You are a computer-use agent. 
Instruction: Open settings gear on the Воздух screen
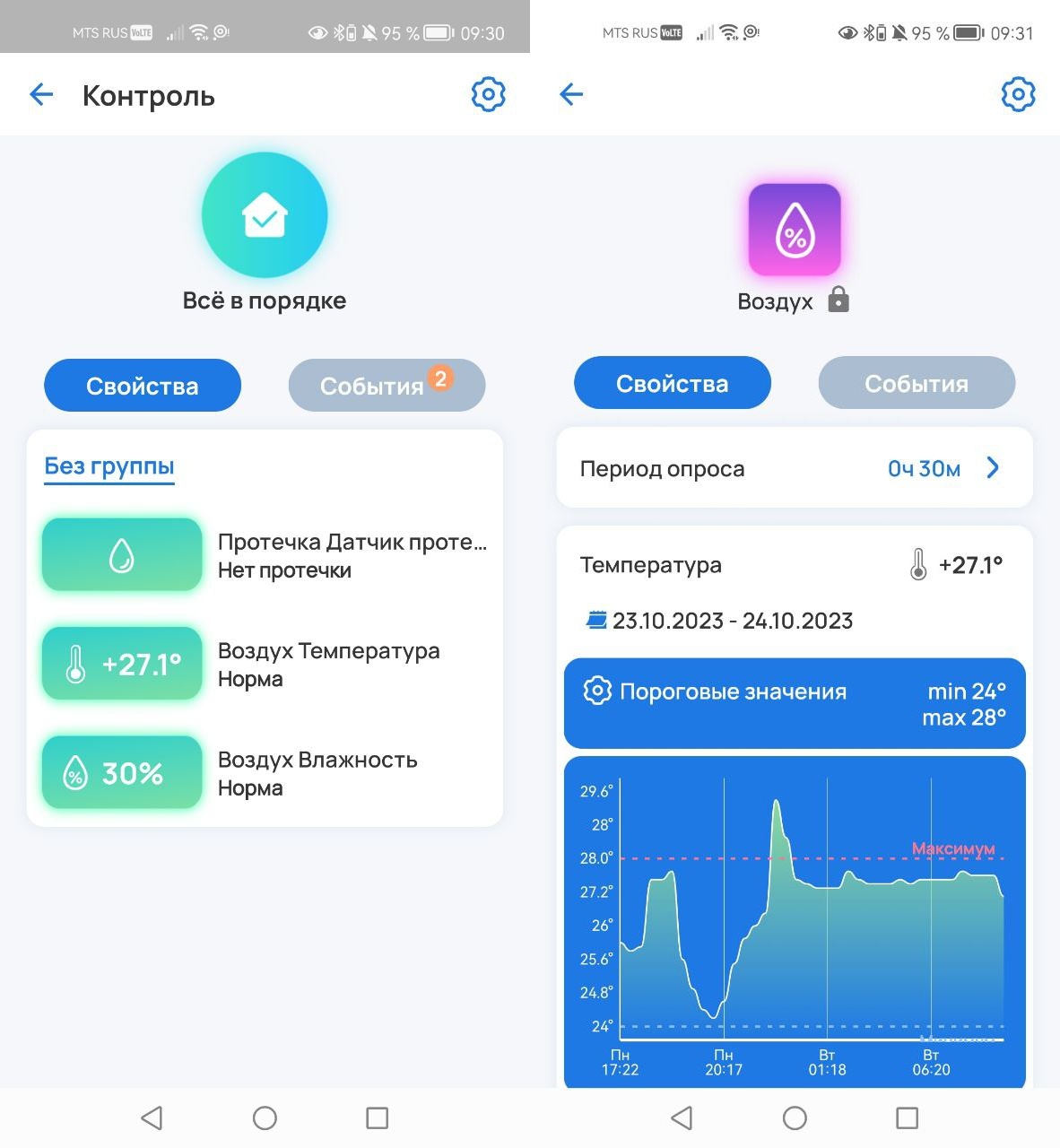pyautogui.click(x=1018, y=94)
